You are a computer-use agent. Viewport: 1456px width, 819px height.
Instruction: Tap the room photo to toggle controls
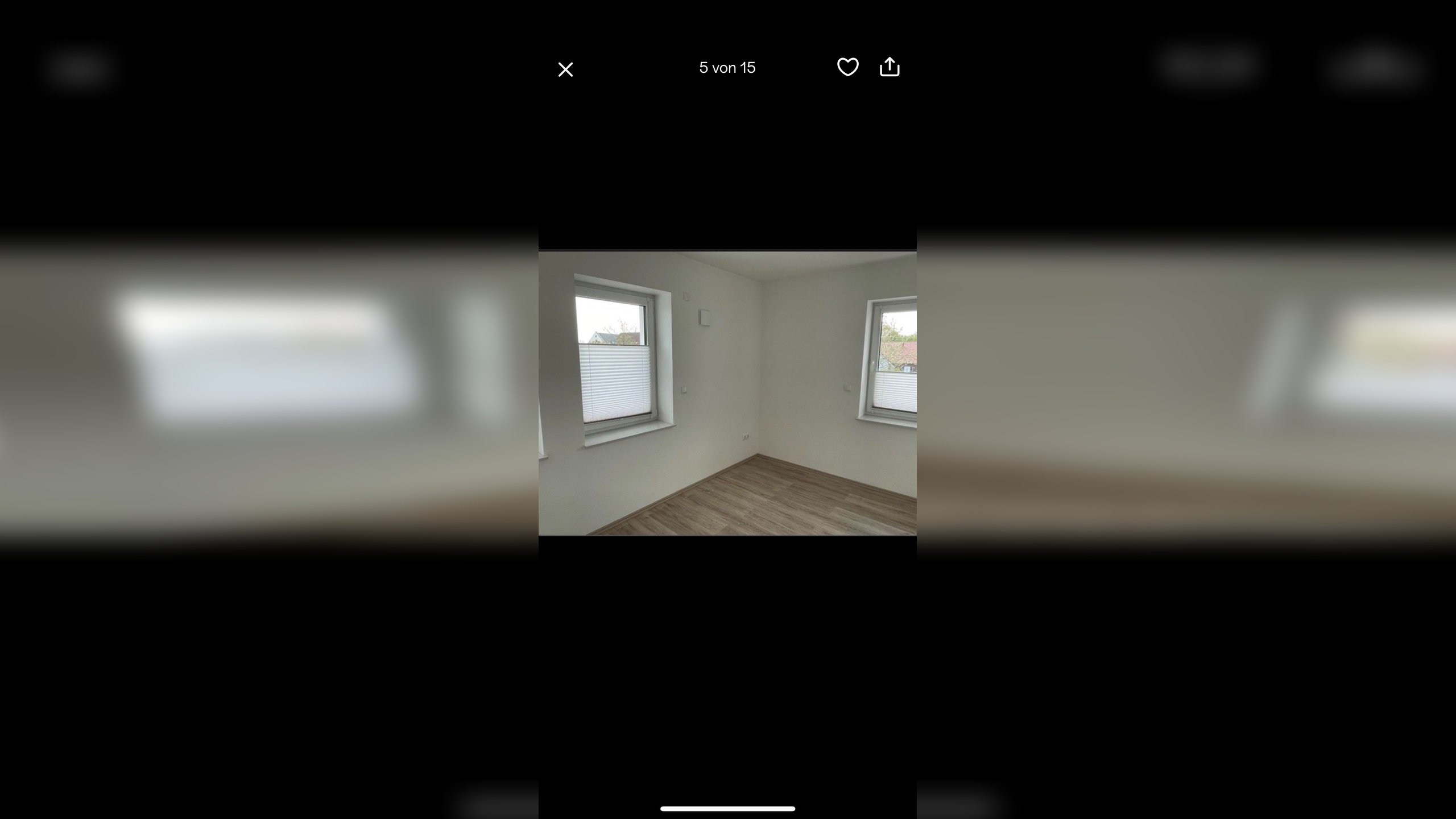(727, 393)
